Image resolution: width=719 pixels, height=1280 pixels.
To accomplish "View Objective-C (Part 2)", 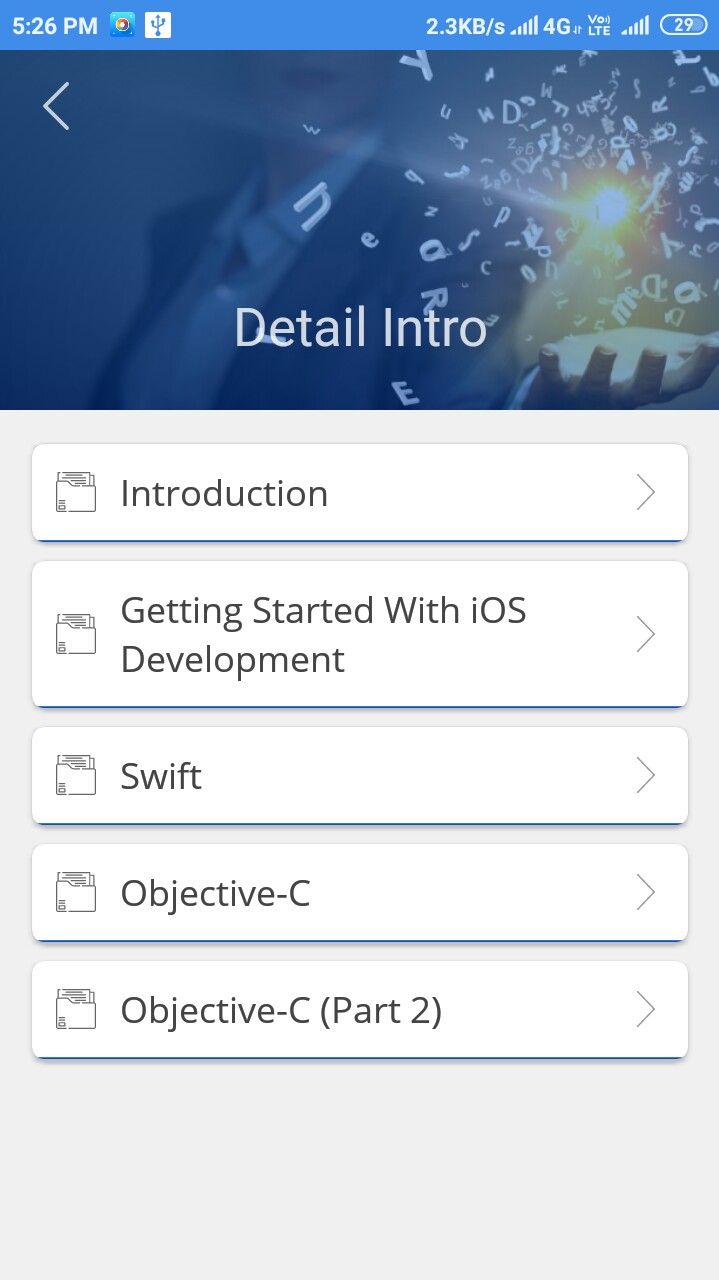I will coord(359,1010).
